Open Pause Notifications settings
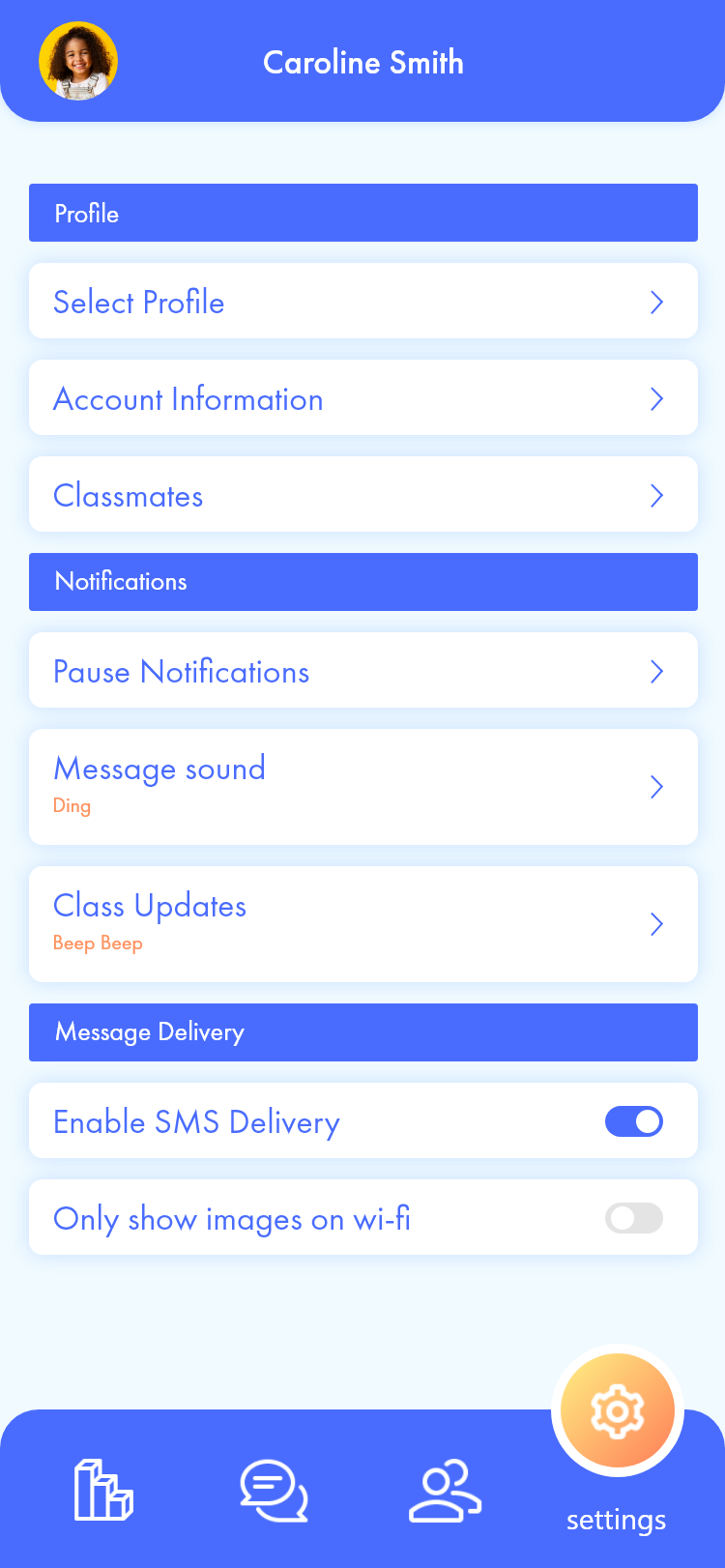The width and height of the screenshot is (725, 1568). tap(363, 670)
